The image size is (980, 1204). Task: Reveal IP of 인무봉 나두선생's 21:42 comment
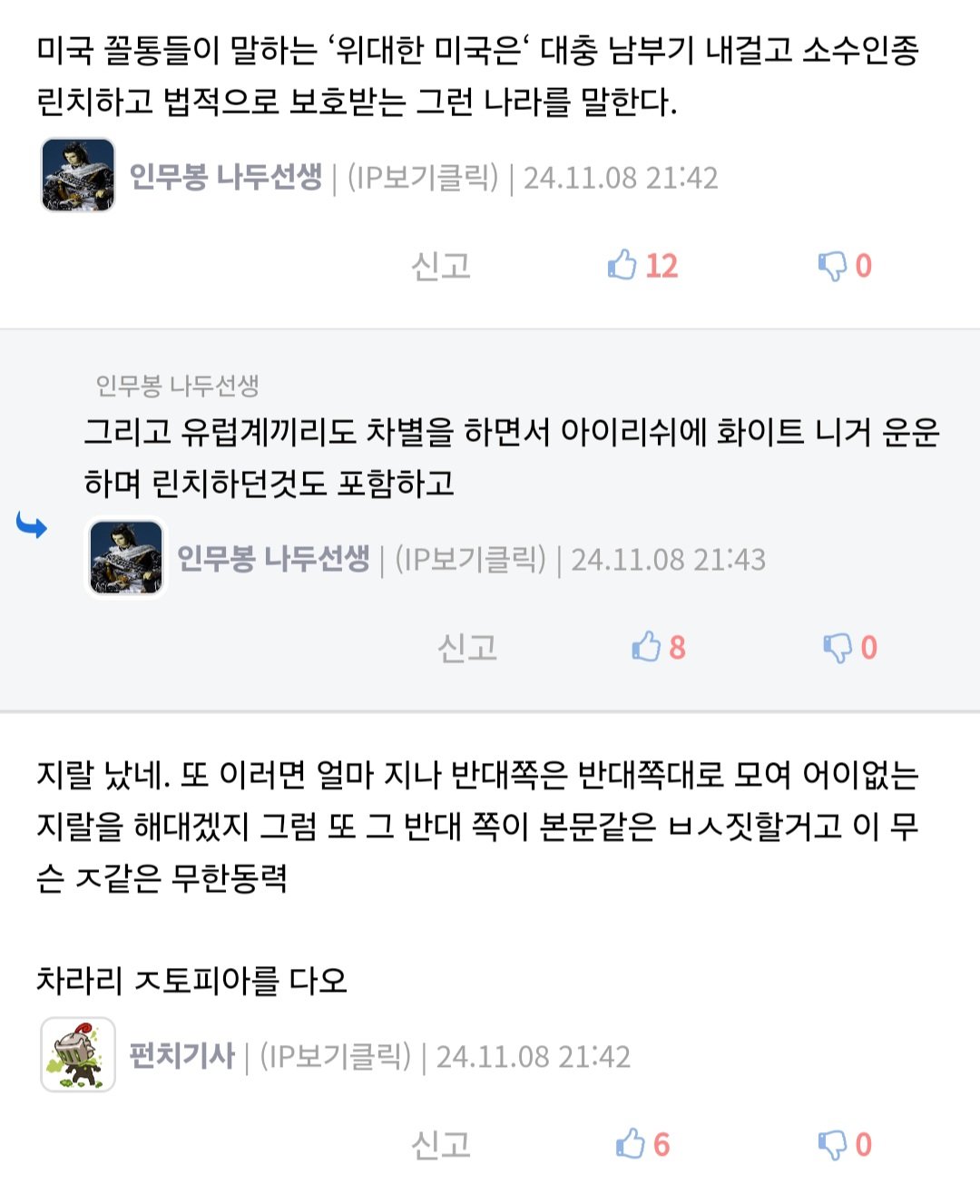423,177
